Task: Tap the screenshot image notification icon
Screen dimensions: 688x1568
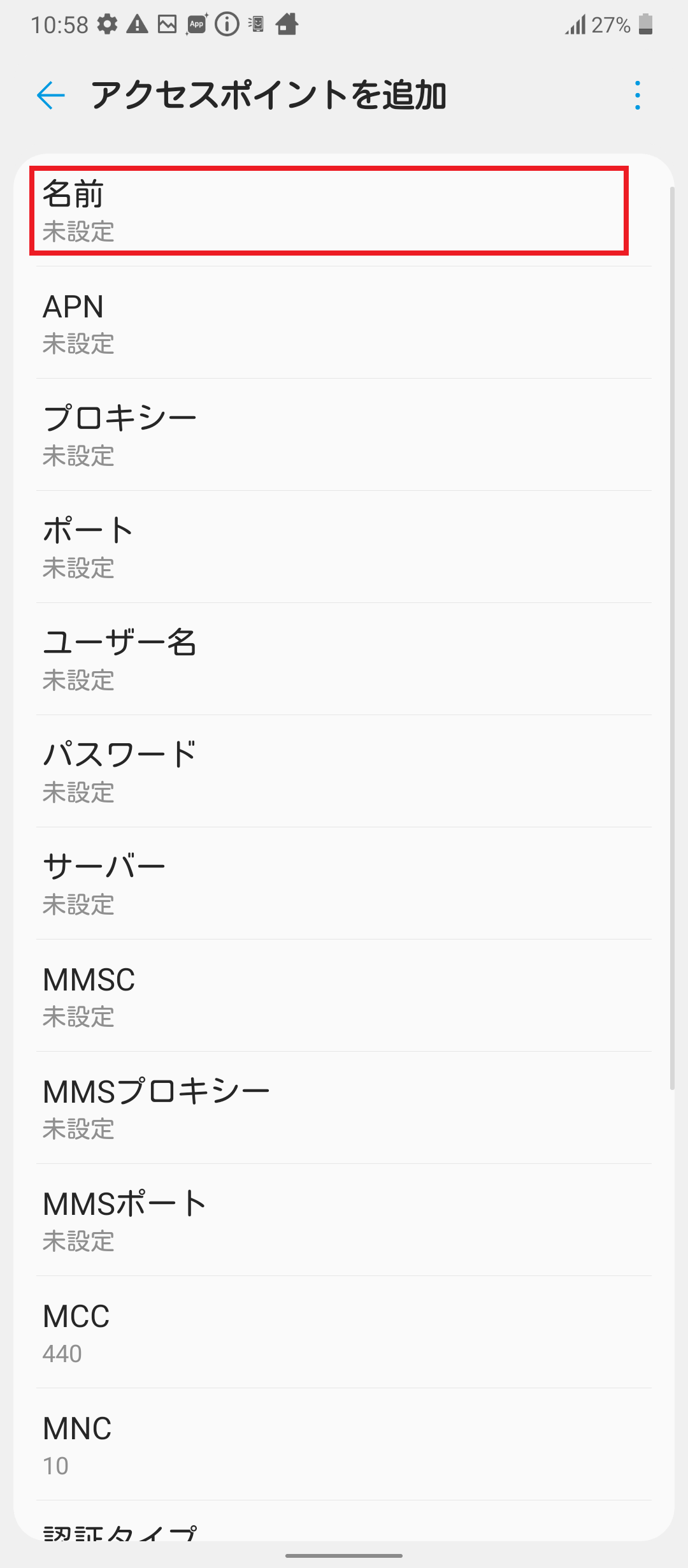Action: (x=166, y=25)
